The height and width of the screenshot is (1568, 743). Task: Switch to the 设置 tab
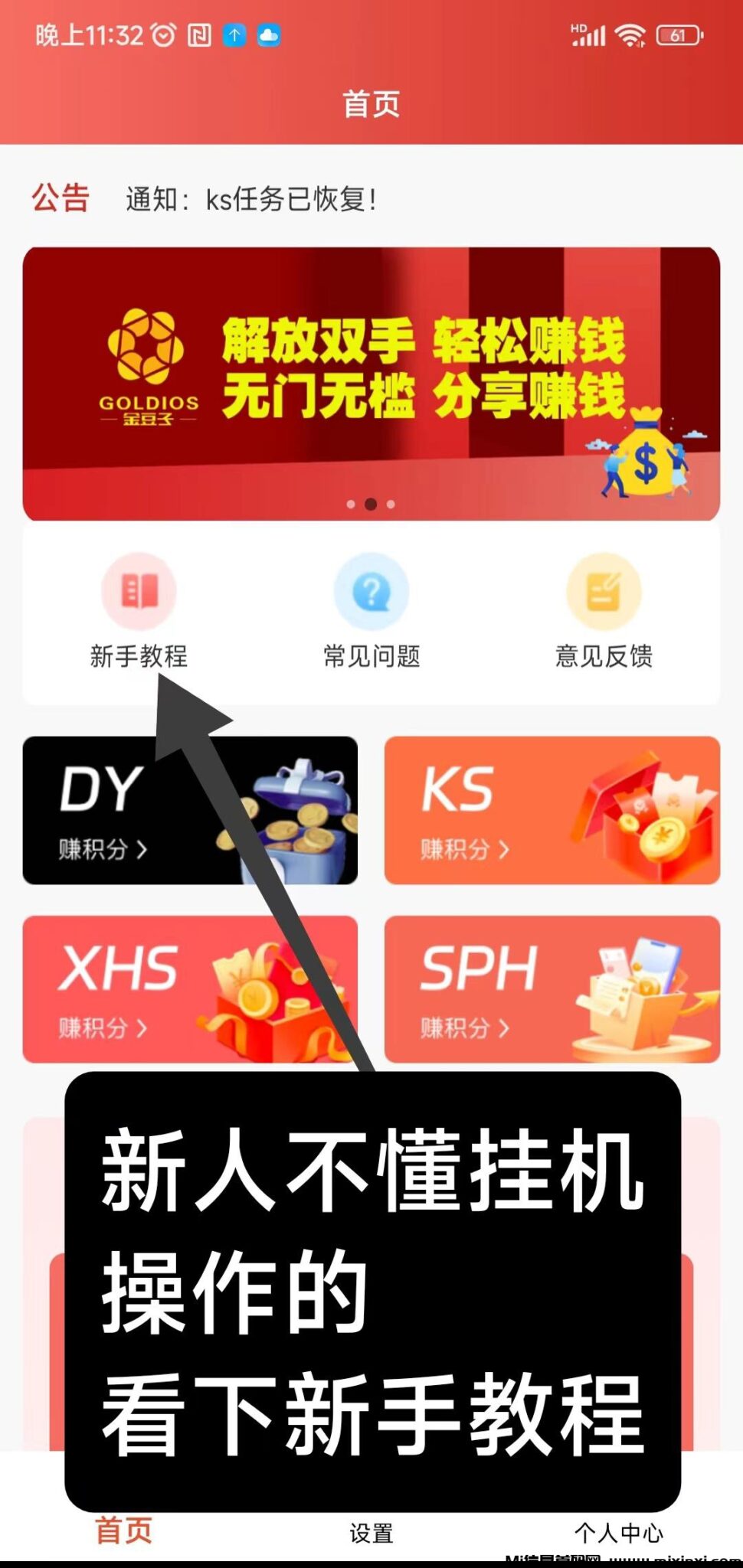pos(371,1533)
